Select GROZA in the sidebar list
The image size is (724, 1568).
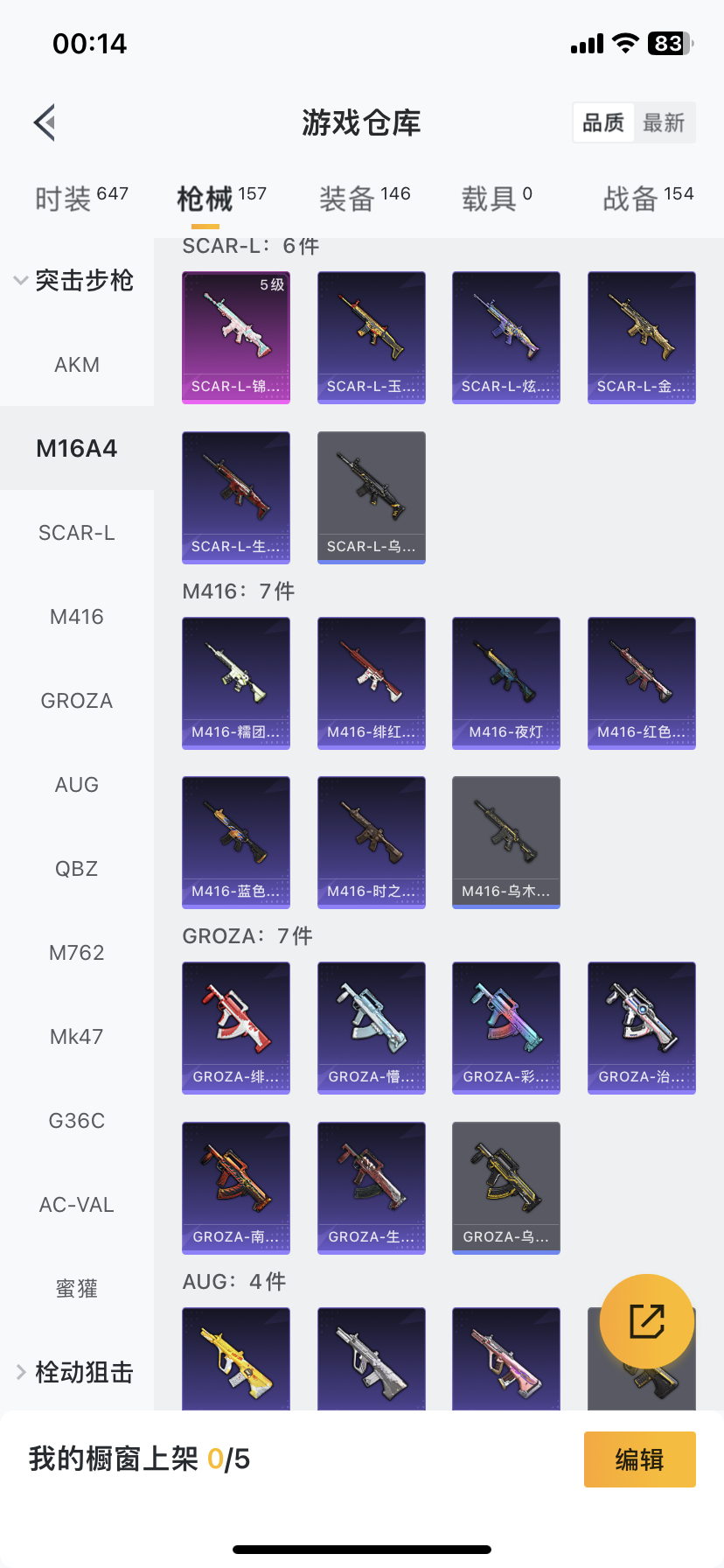(x=77, y=701)
